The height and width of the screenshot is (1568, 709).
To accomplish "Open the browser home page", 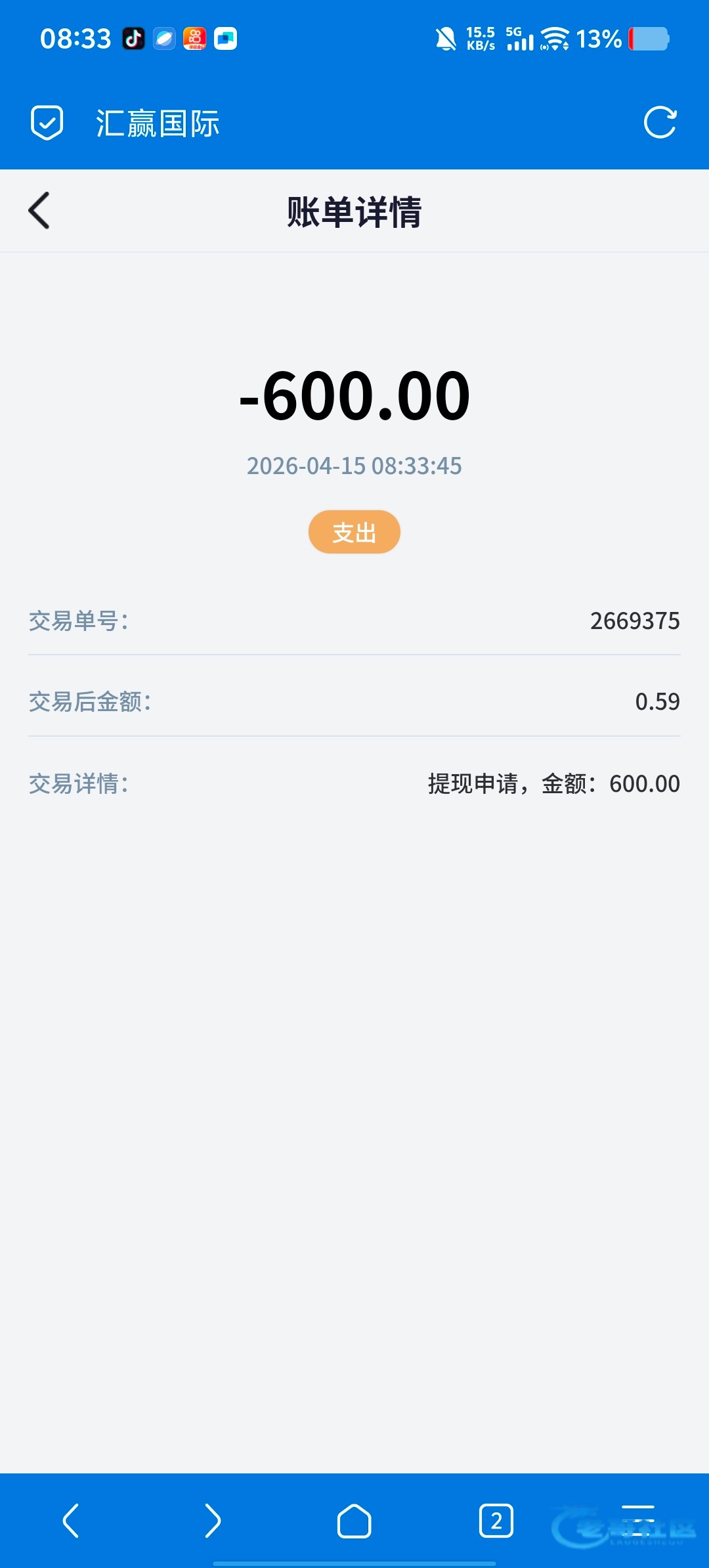I will click(354, 1521).
